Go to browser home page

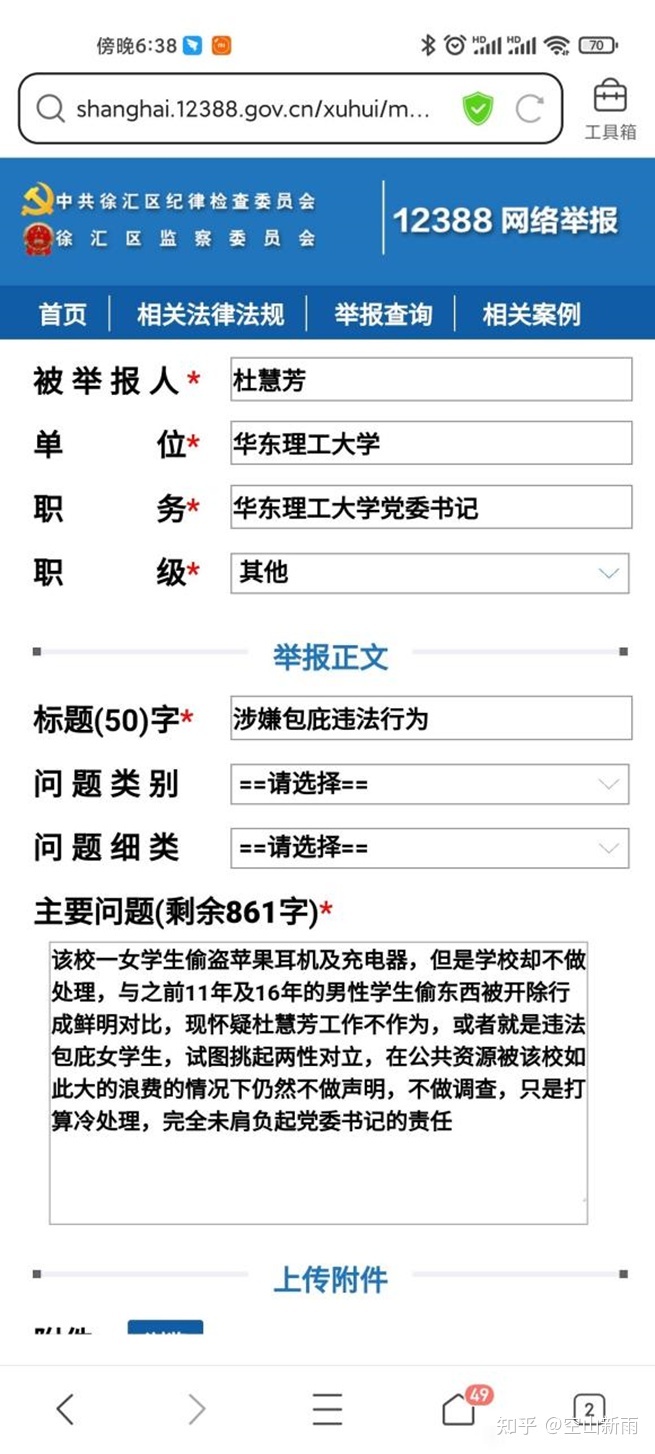[x=459, y=1408]
